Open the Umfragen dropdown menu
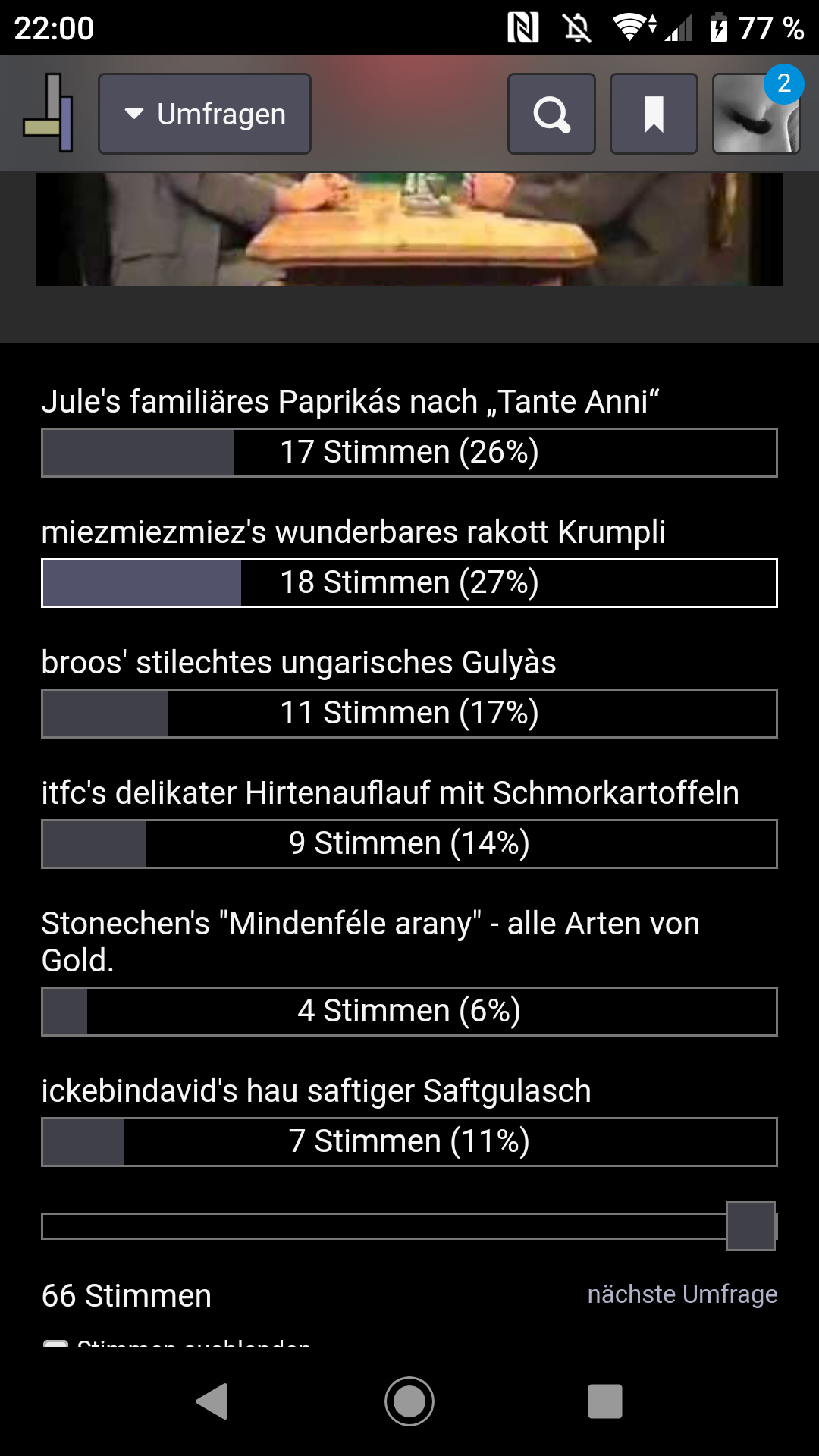Viewport: 819px width, 1456px height. (205, 114)
